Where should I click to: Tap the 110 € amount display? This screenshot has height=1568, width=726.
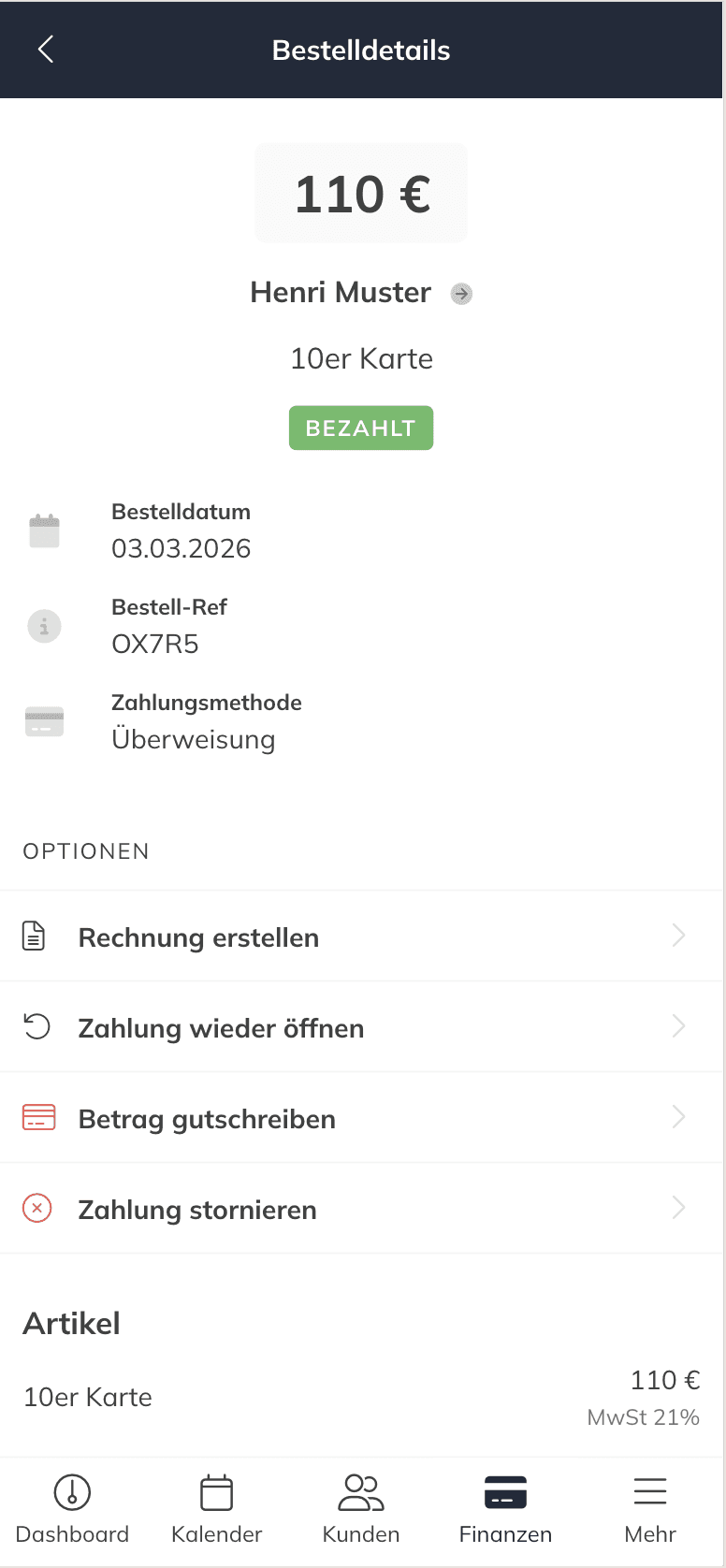360,193
